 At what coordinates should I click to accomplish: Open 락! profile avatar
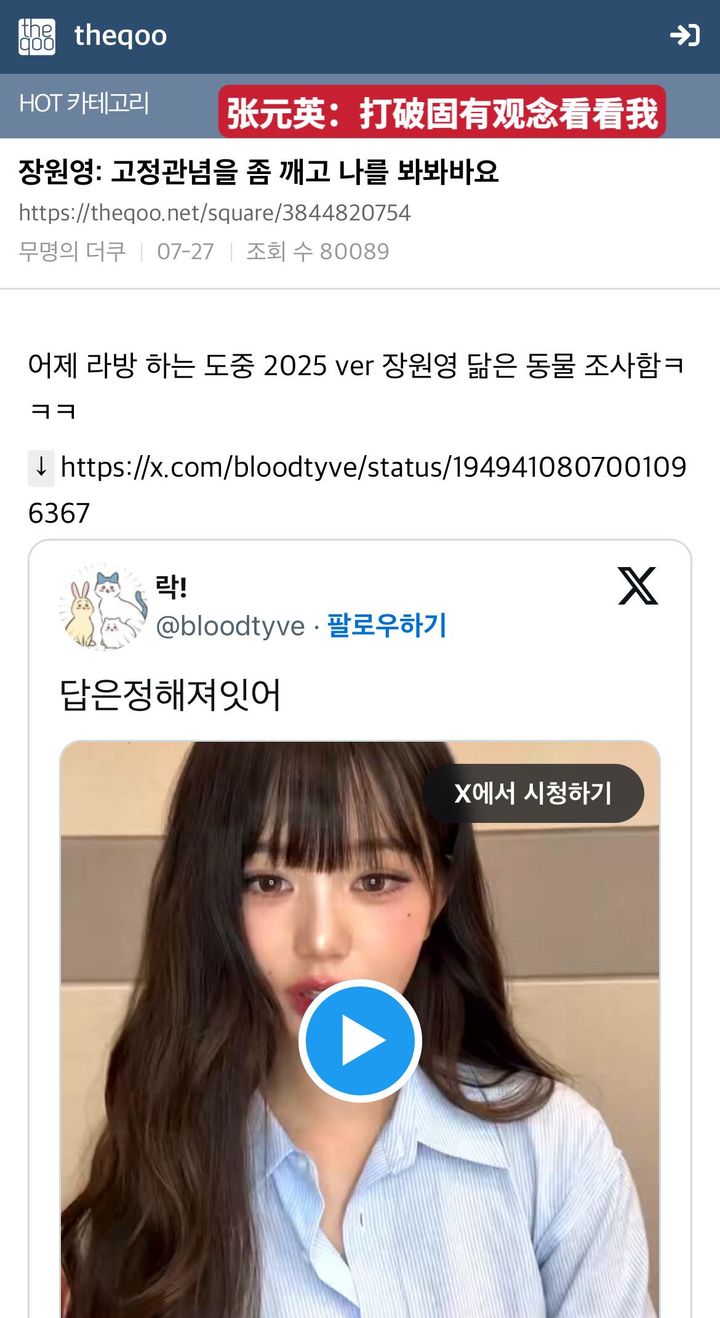click(x=104, y=607)
